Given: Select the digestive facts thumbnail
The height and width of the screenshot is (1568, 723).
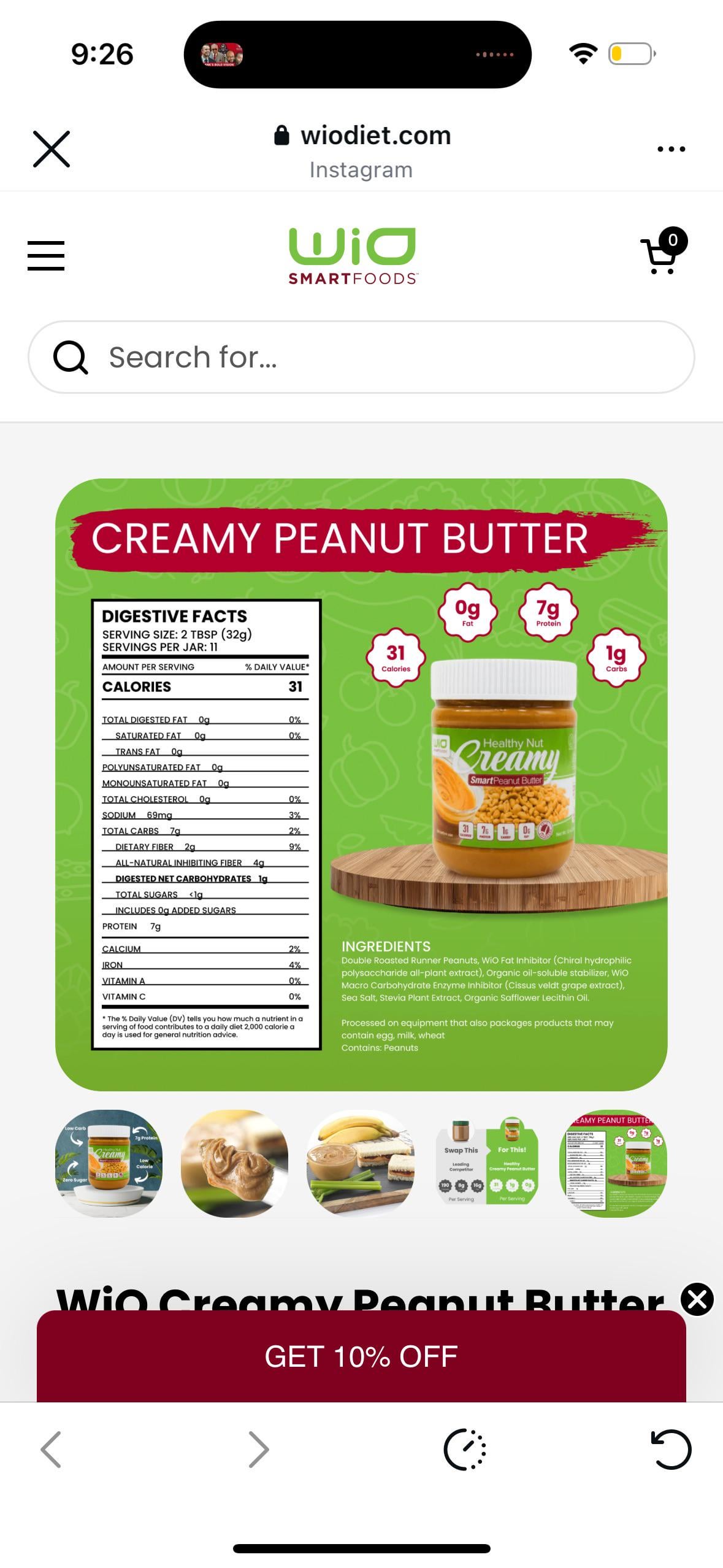Looking at the screenshot, I should [613, 1163].
